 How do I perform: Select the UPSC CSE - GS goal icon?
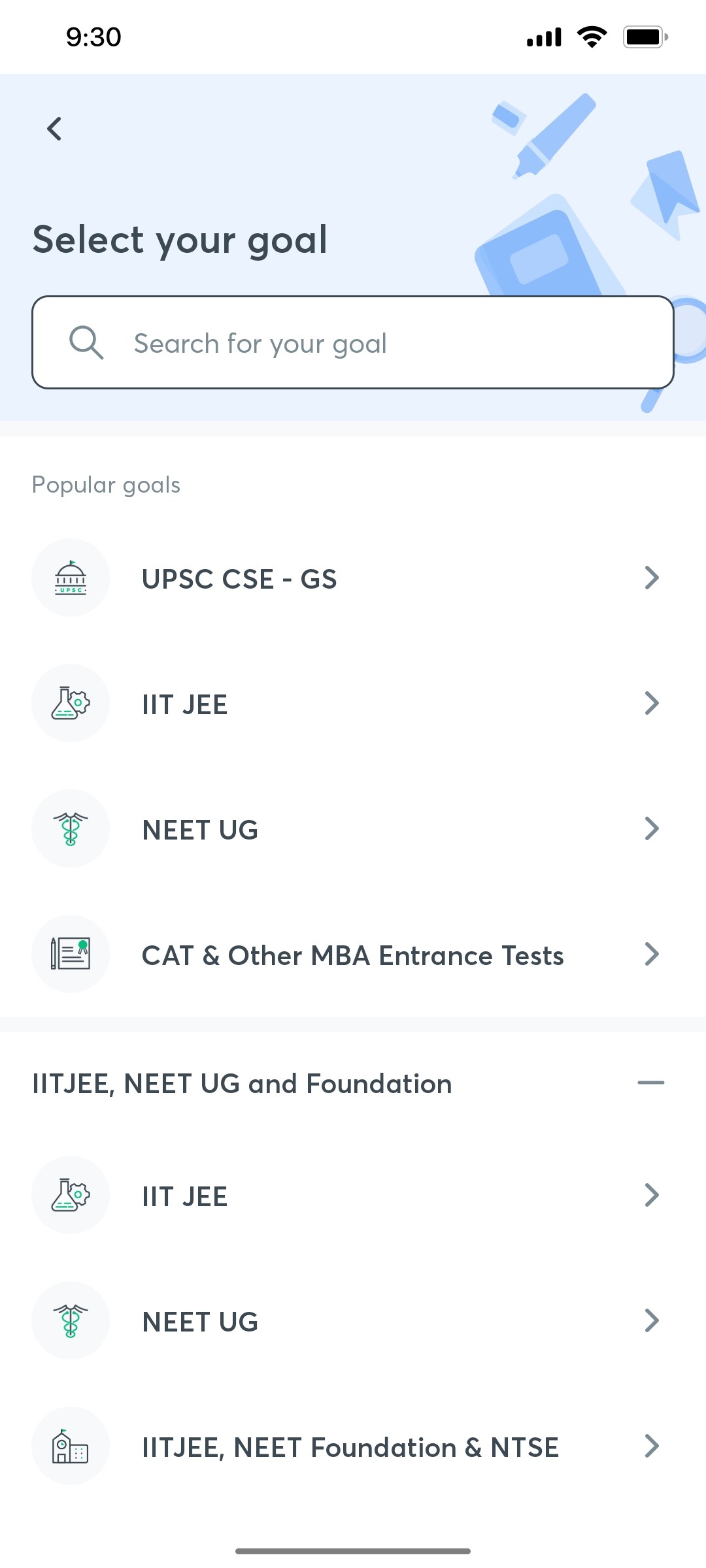tap(71, 578)
